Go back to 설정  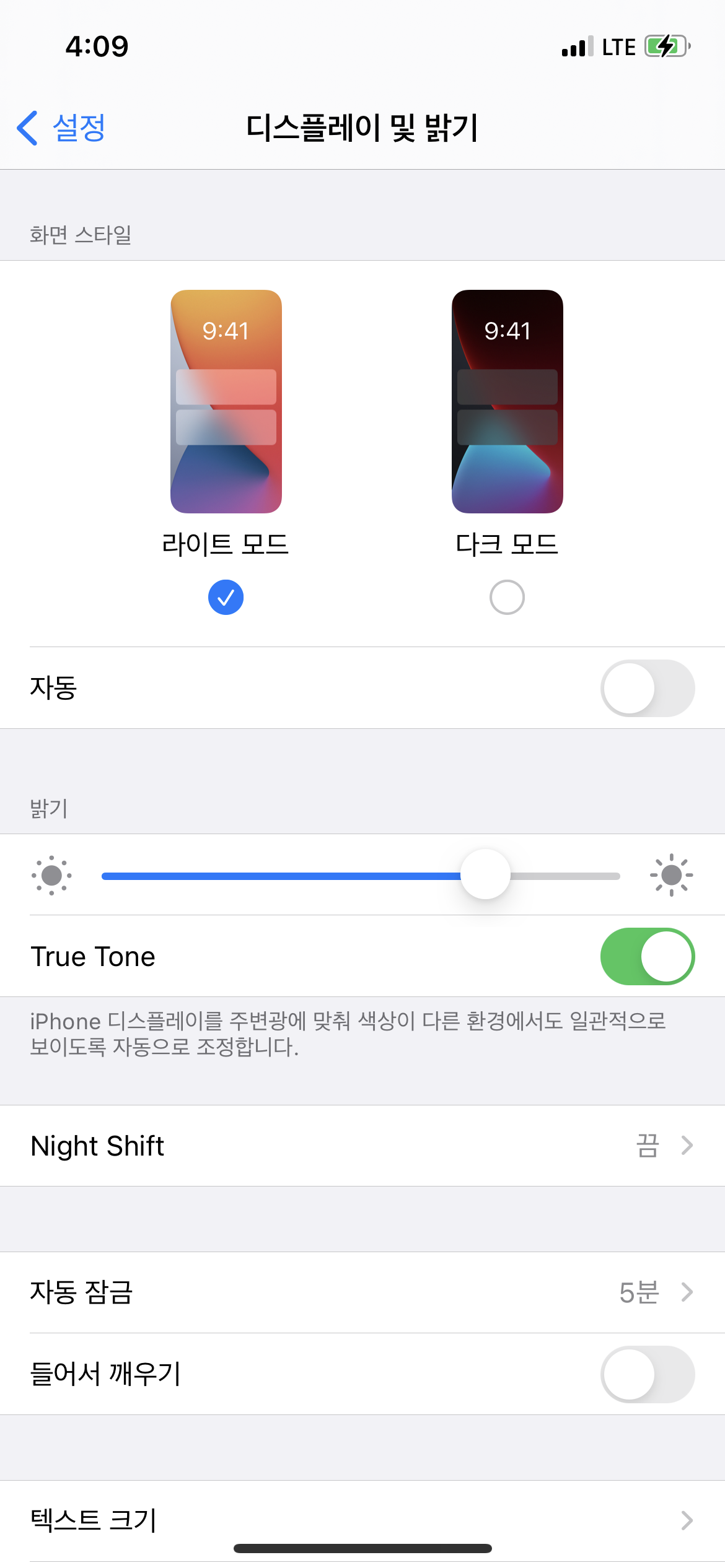click(61, 128)
